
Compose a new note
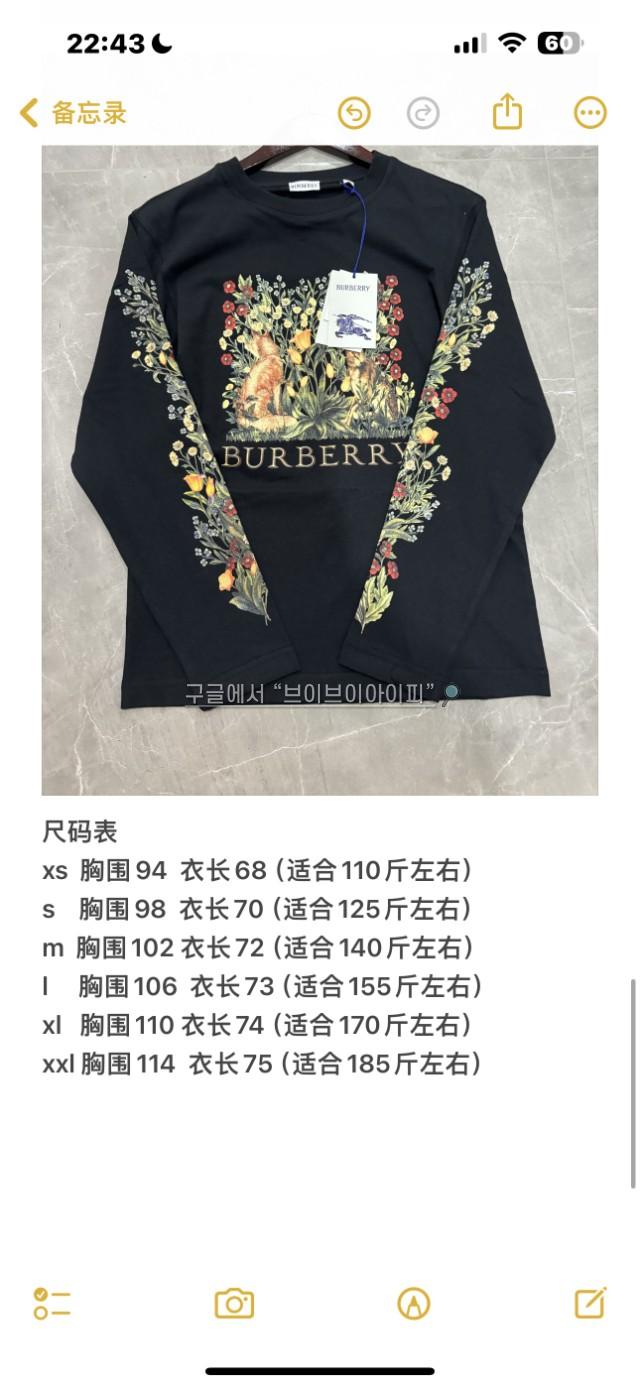coord(590,1302)
